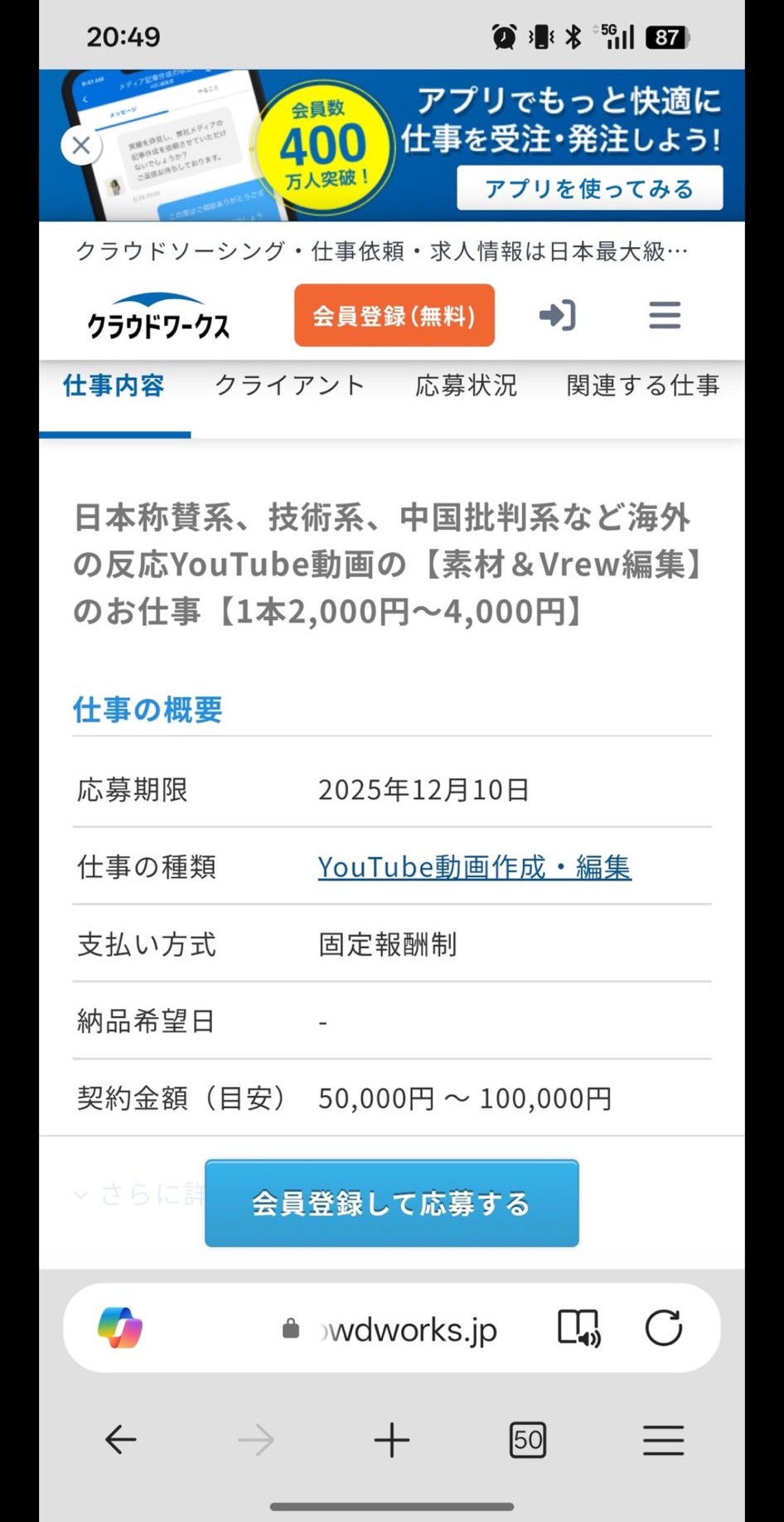Open the browser menu
This screenshot has width=784, height=1522.
pyautogui.click(x=663, y=1440)
